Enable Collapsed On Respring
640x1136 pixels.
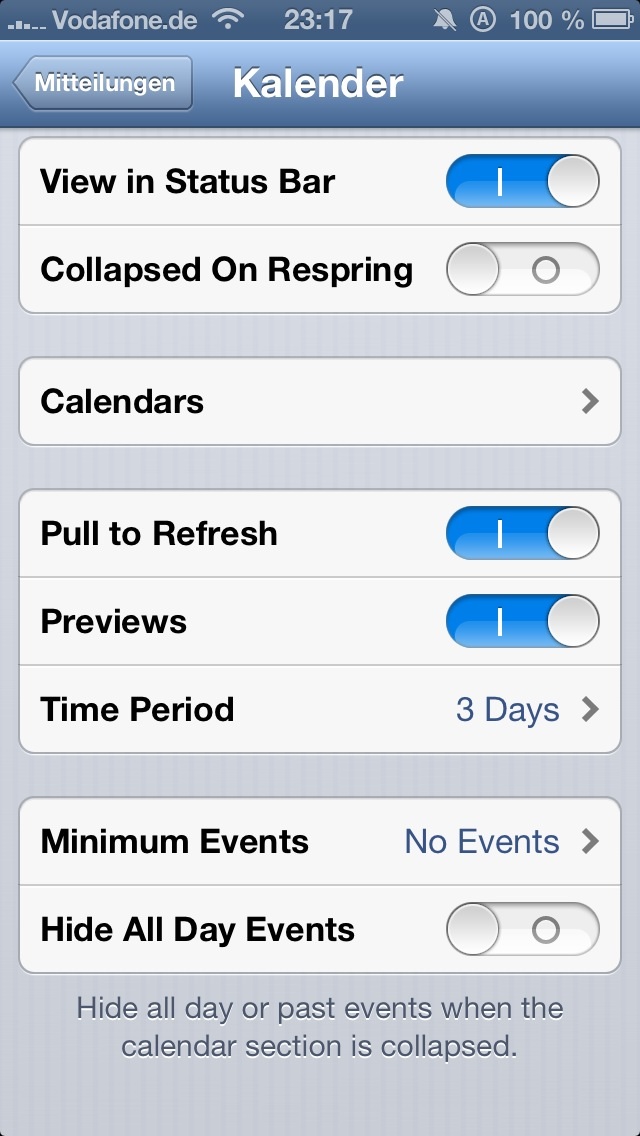coord(522,270)
